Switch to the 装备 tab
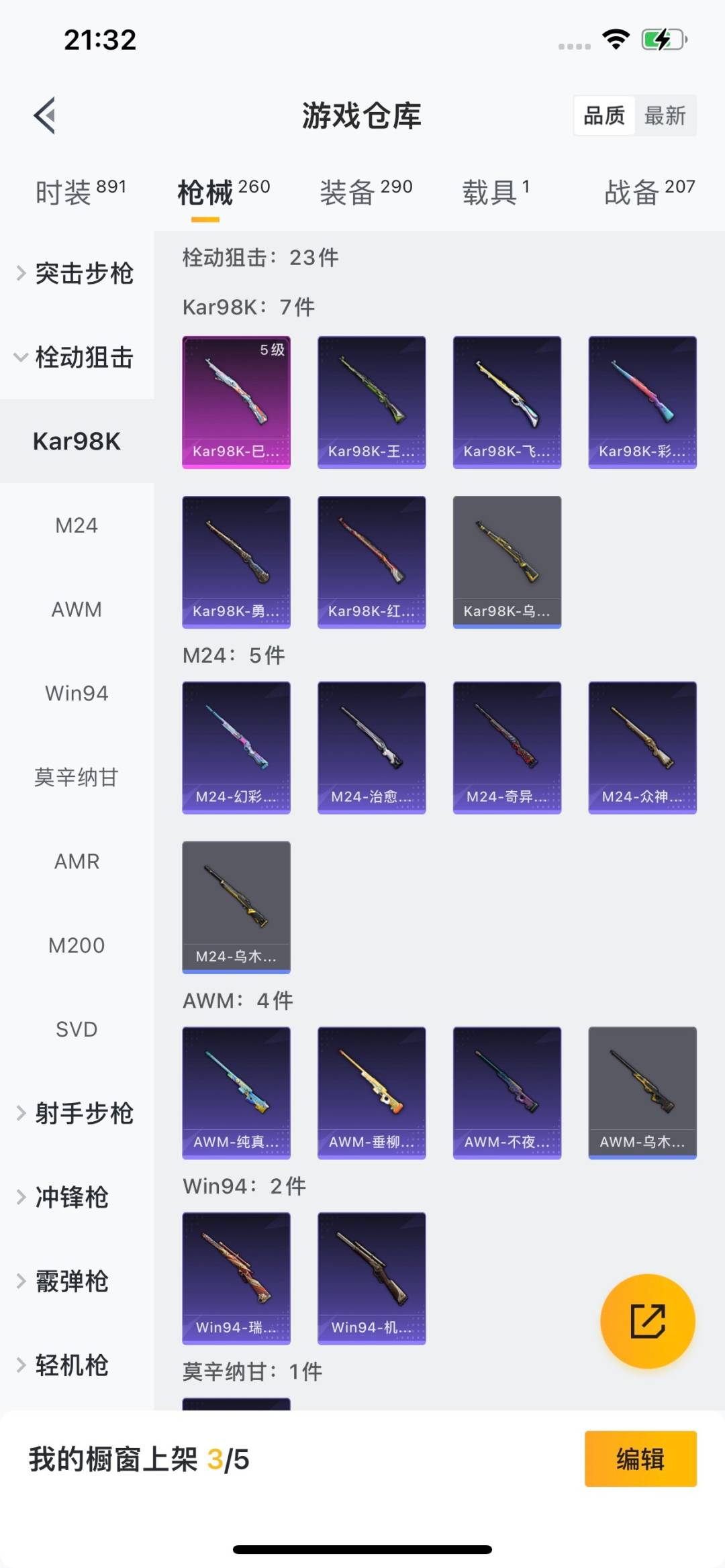 366,193
